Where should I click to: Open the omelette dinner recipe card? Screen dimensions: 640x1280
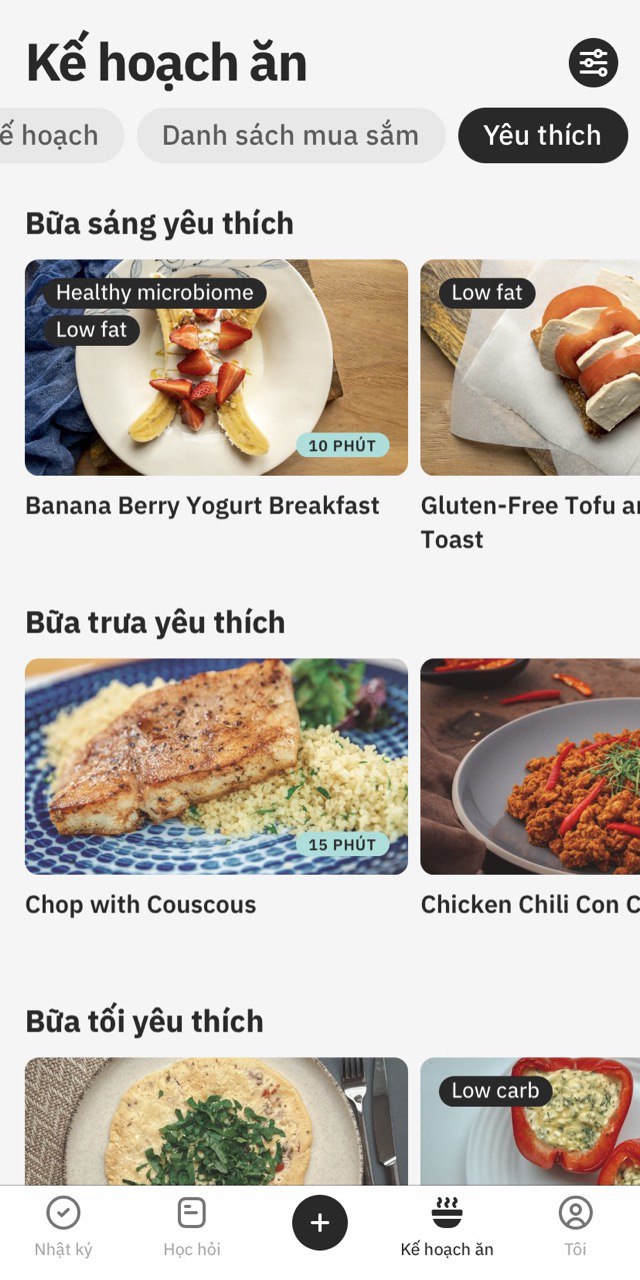click(216, 1120)
